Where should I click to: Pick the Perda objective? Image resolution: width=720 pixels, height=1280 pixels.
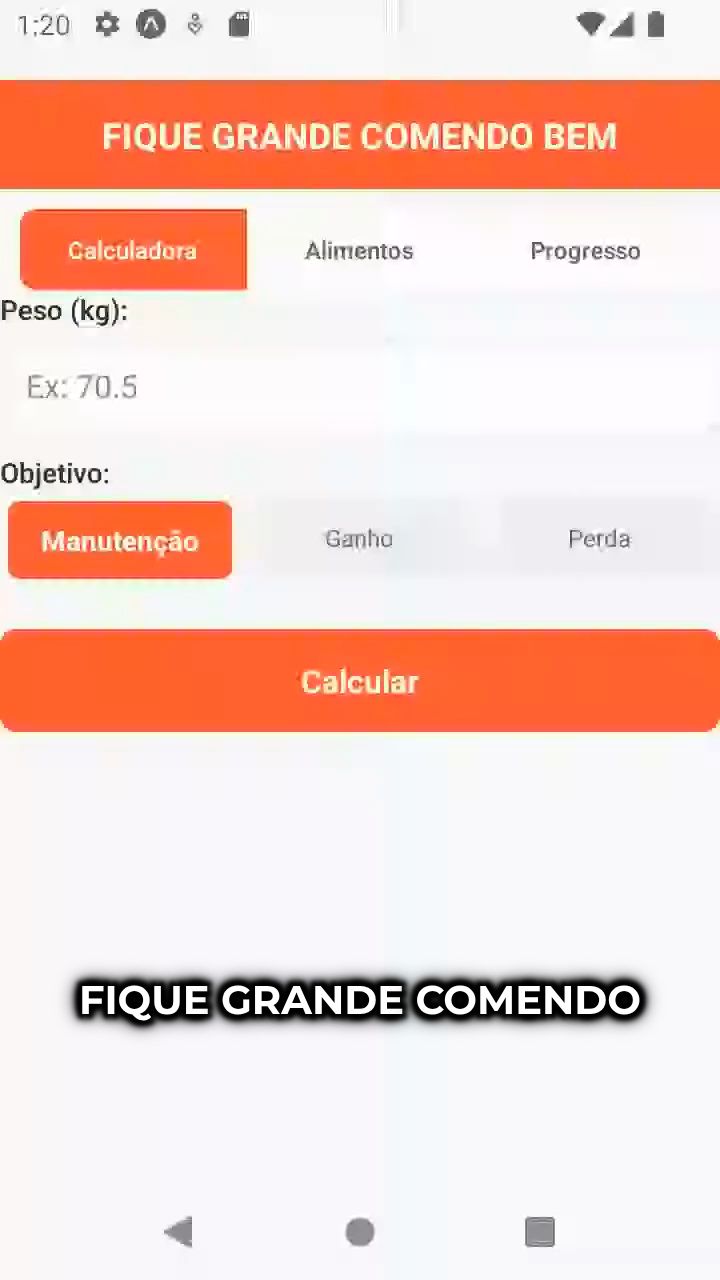click(x=599, y=539)
